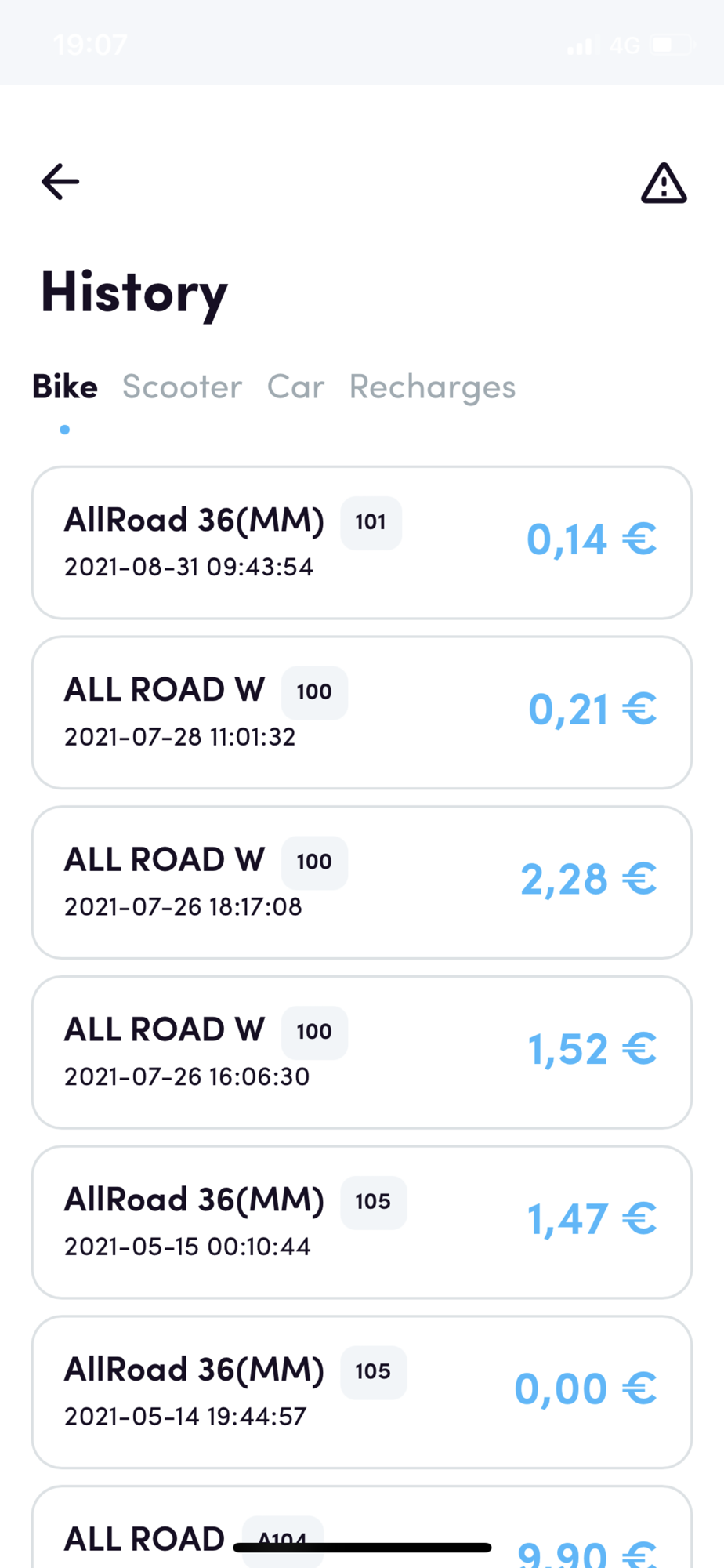Open the warning triangle report icon
This screenshot has height=1568, width=724.
click(664, 183)
